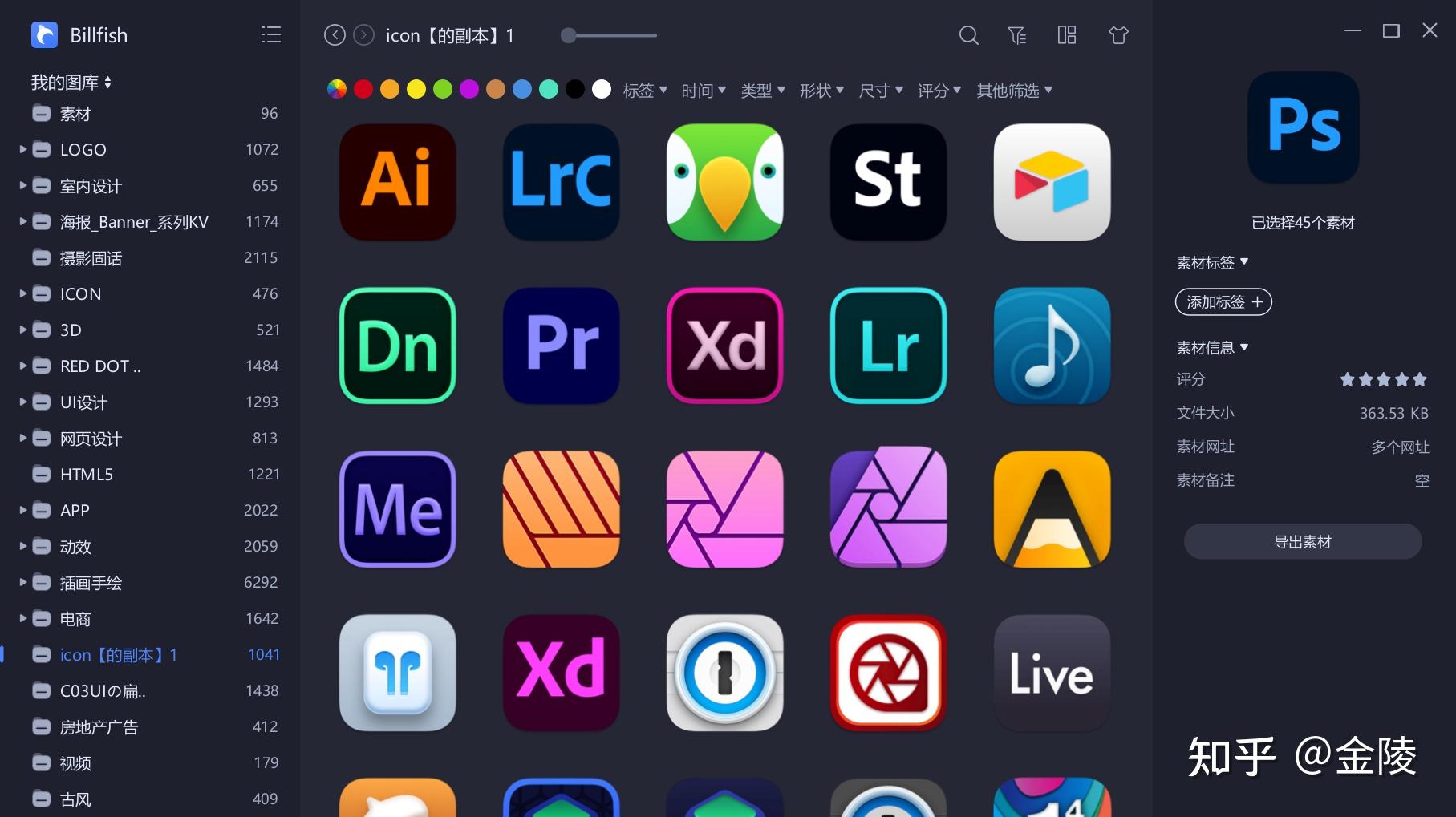Filter by the red color swatch

tap(363, 90)
